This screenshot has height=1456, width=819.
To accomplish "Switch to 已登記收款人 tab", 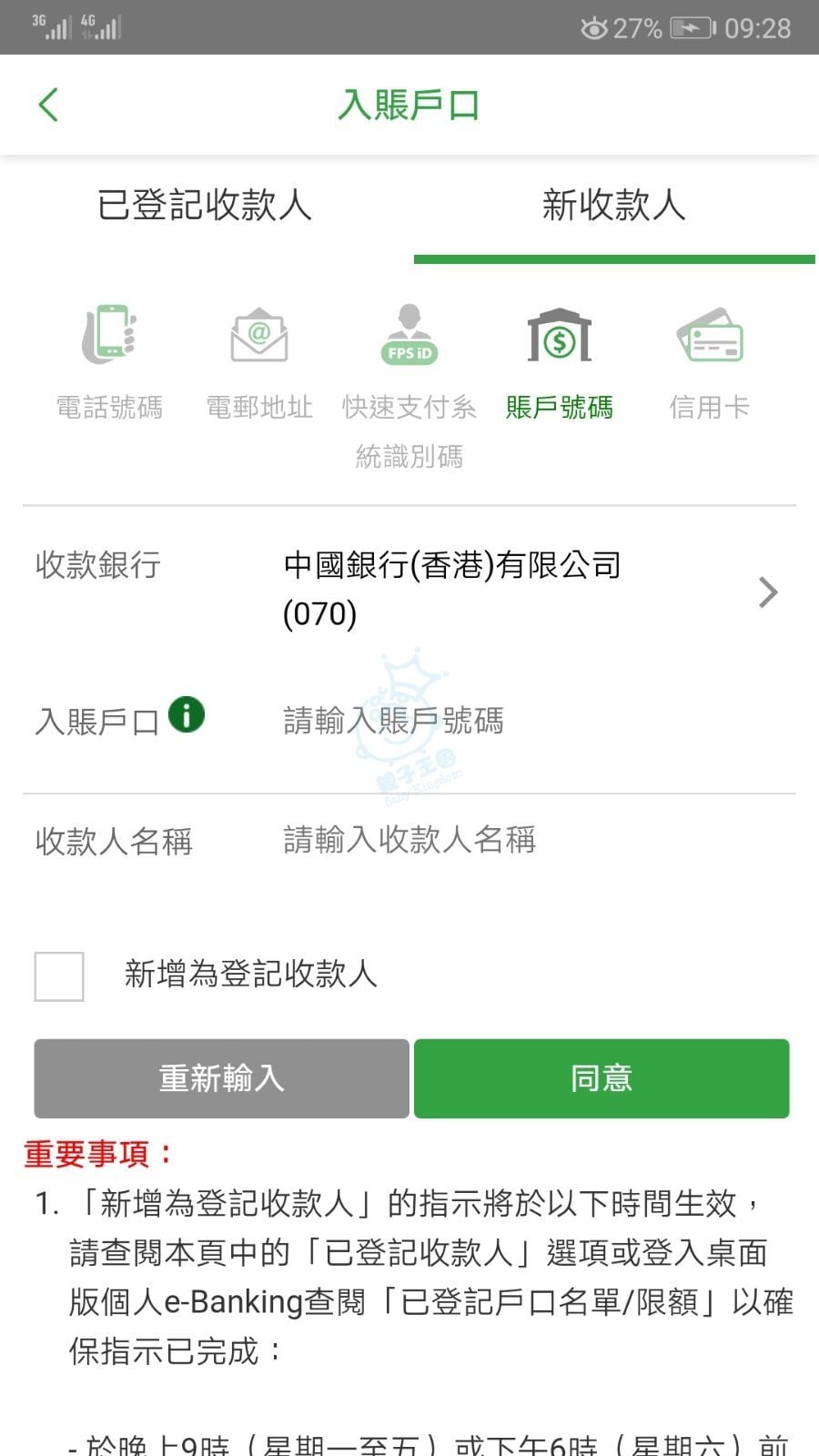I will (x=205, y=205).
